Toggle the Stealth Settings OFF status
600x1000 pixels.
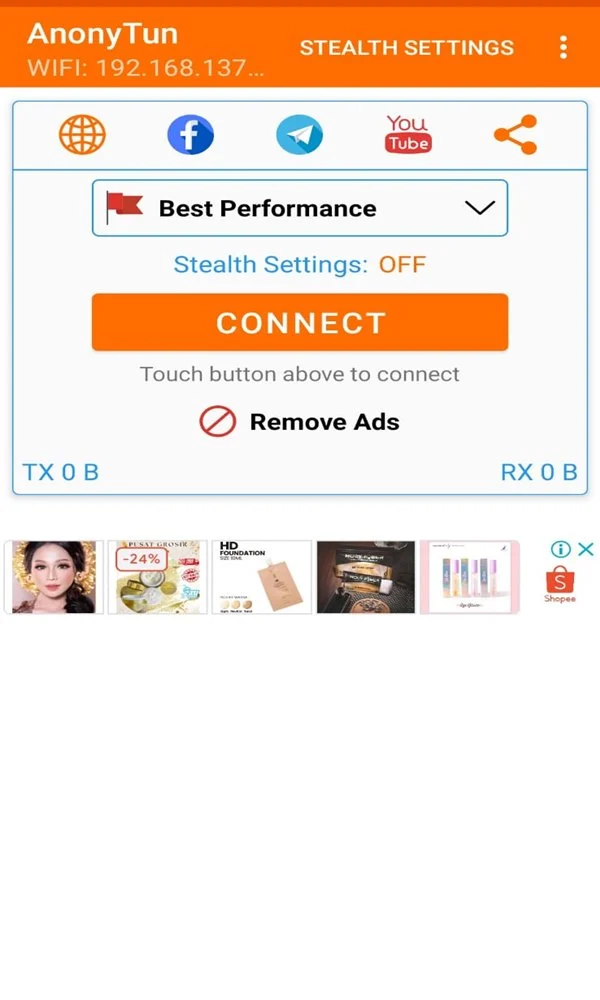(x=402, y=265)
